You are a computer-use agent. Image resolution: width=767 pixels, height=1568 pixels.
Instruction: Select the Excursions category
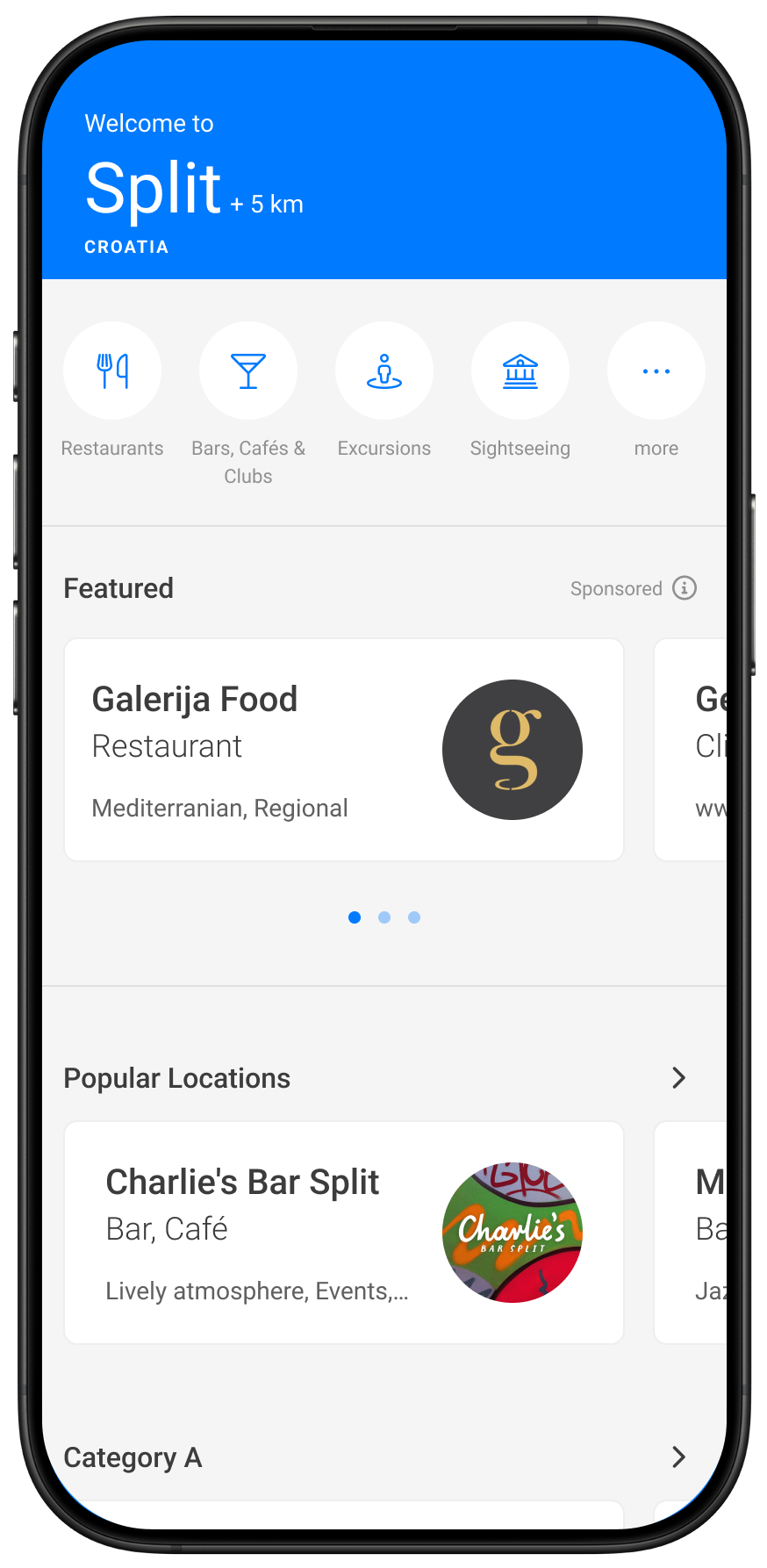click(384, 371)
